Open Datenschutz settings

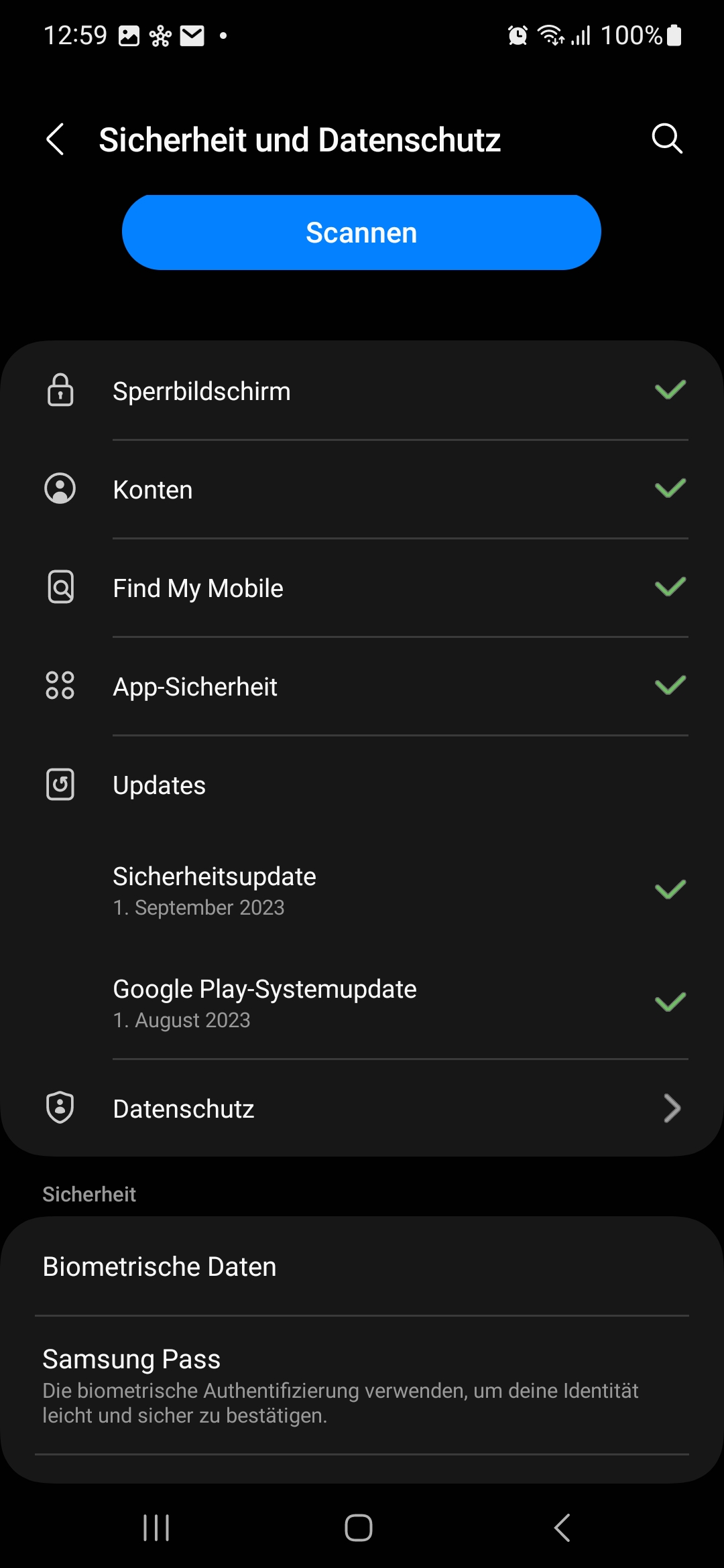tap(362, 1109)
